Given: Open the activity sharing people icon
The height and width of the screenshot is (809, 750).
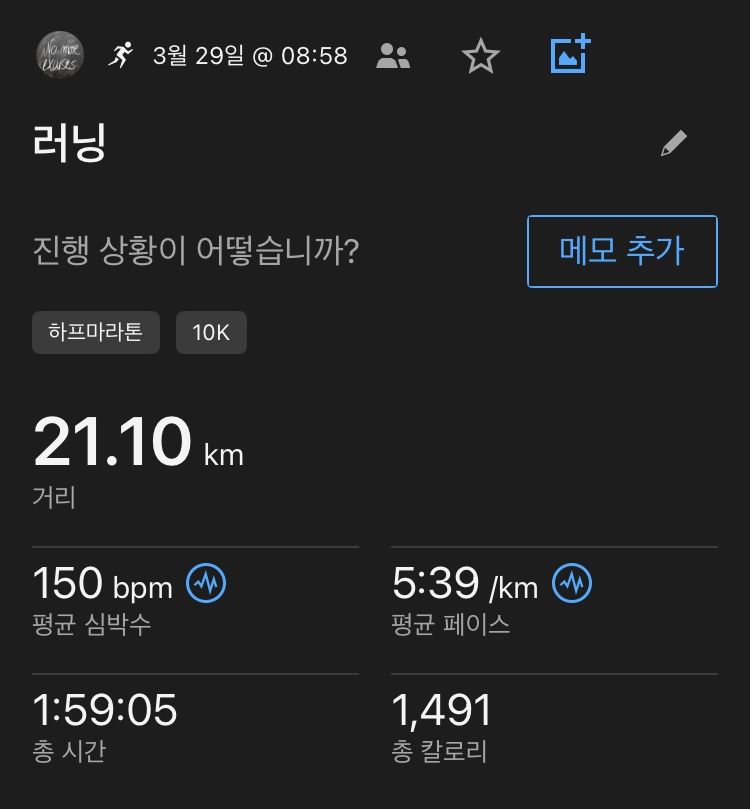Looking at the screenshot, I should click(393, 55).
